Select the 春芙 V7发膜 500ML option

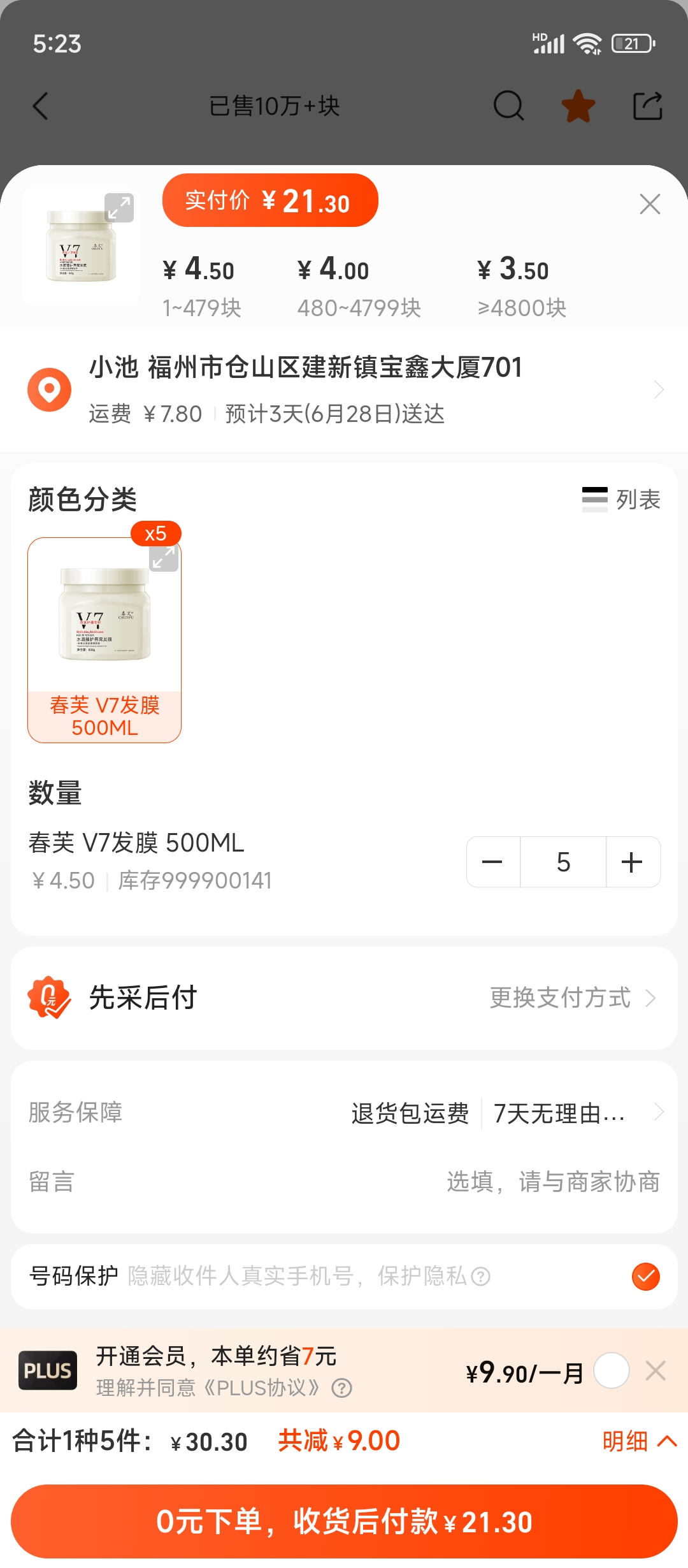tap(104, 640)
